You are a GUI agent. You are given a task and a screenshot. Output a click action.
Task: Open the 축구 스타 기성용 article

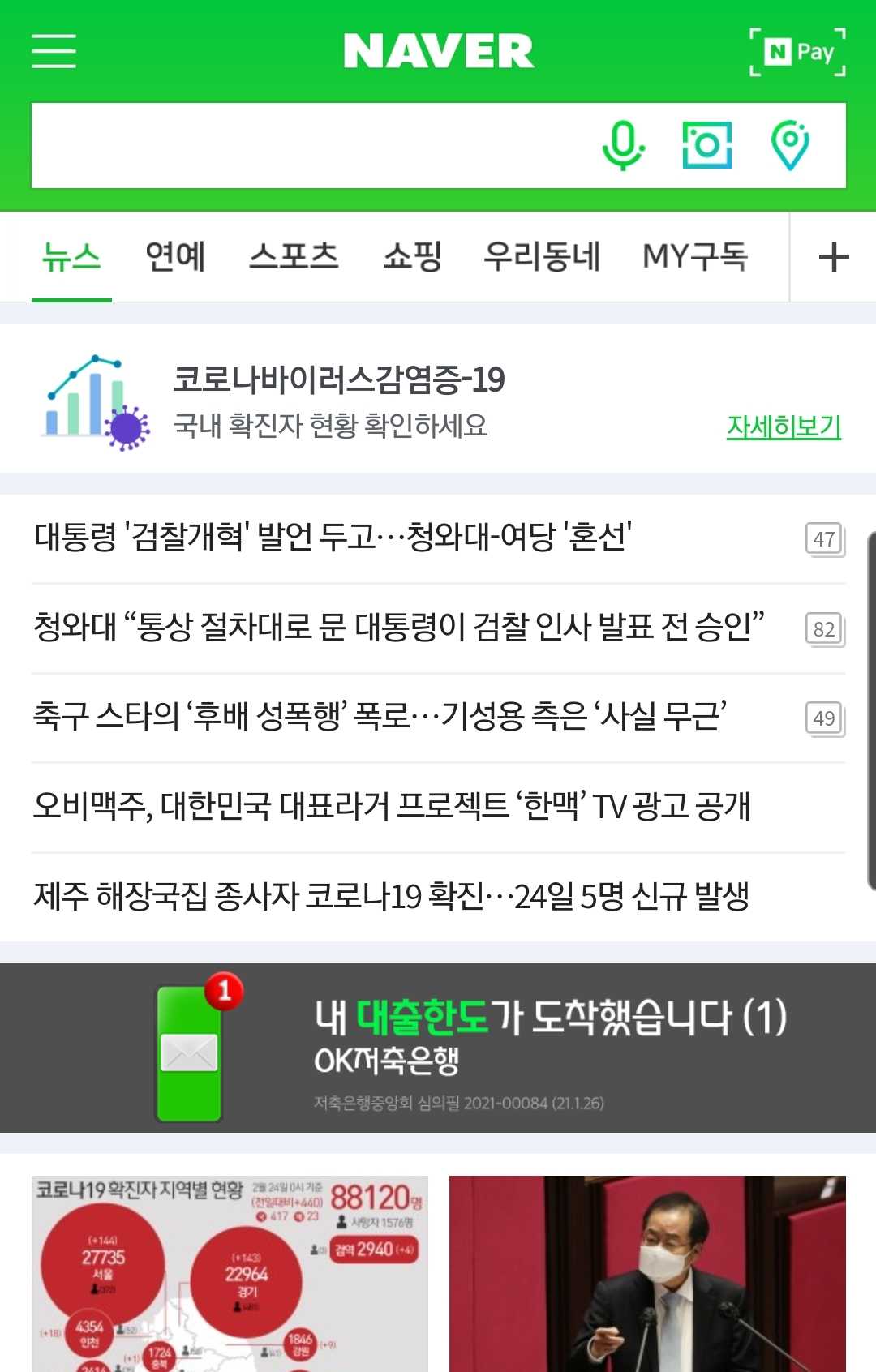pyautogui.click(x=379, y=716)
